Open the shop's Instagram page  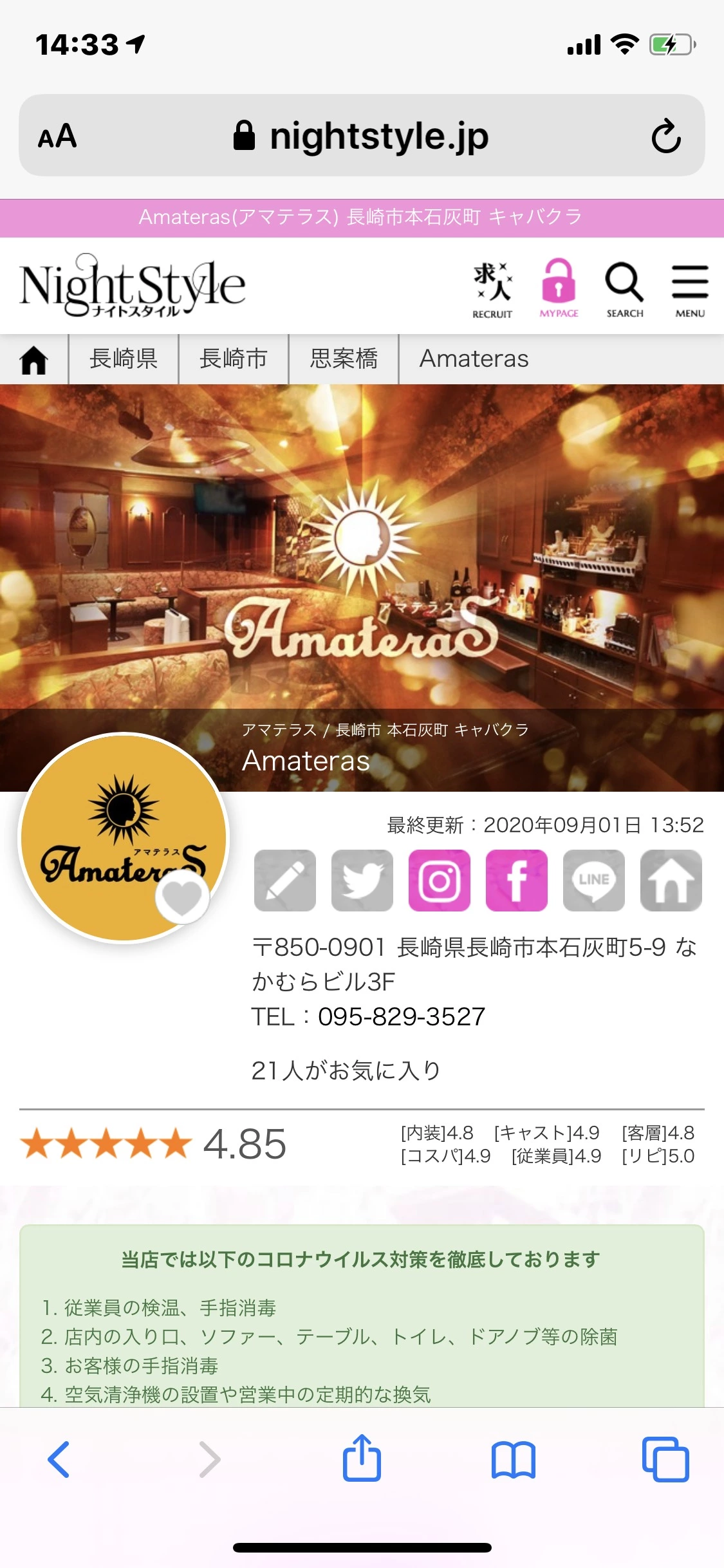[x=440, y=880]
